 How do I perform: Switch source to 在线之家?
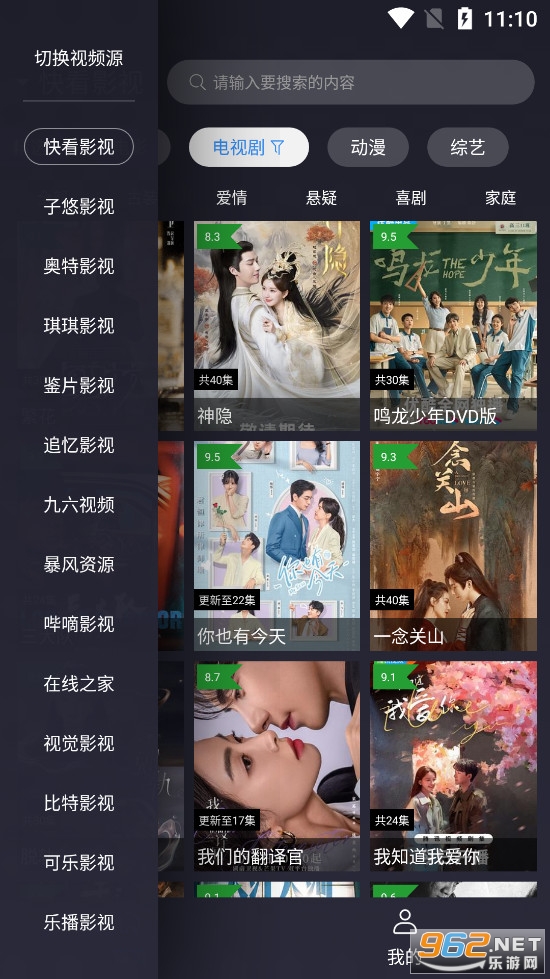point(79,684)
